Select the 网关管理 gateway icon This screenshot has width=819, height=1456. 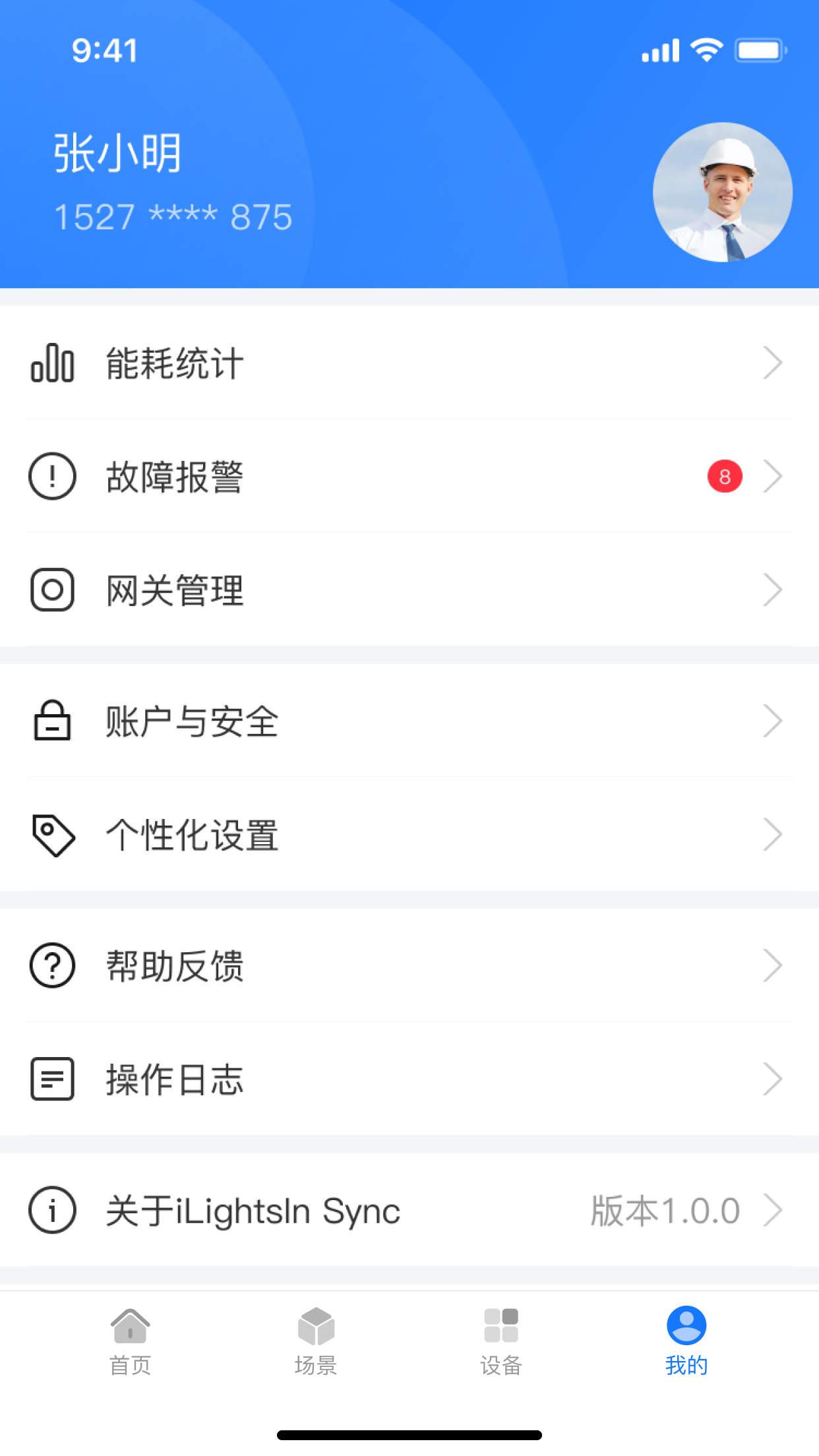[x=51, y=589]
